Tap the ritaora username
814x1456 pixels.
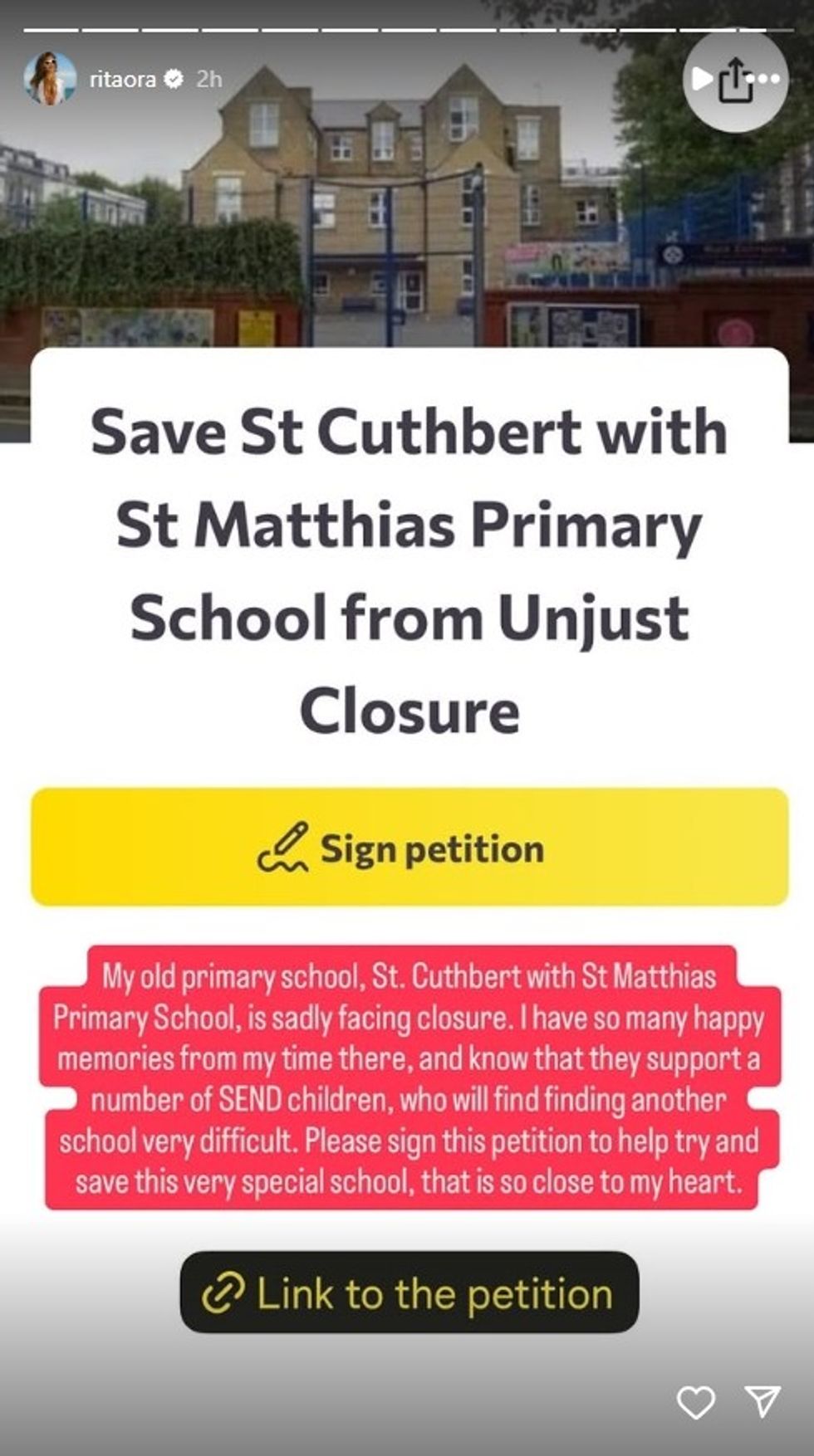pos(122,79)
